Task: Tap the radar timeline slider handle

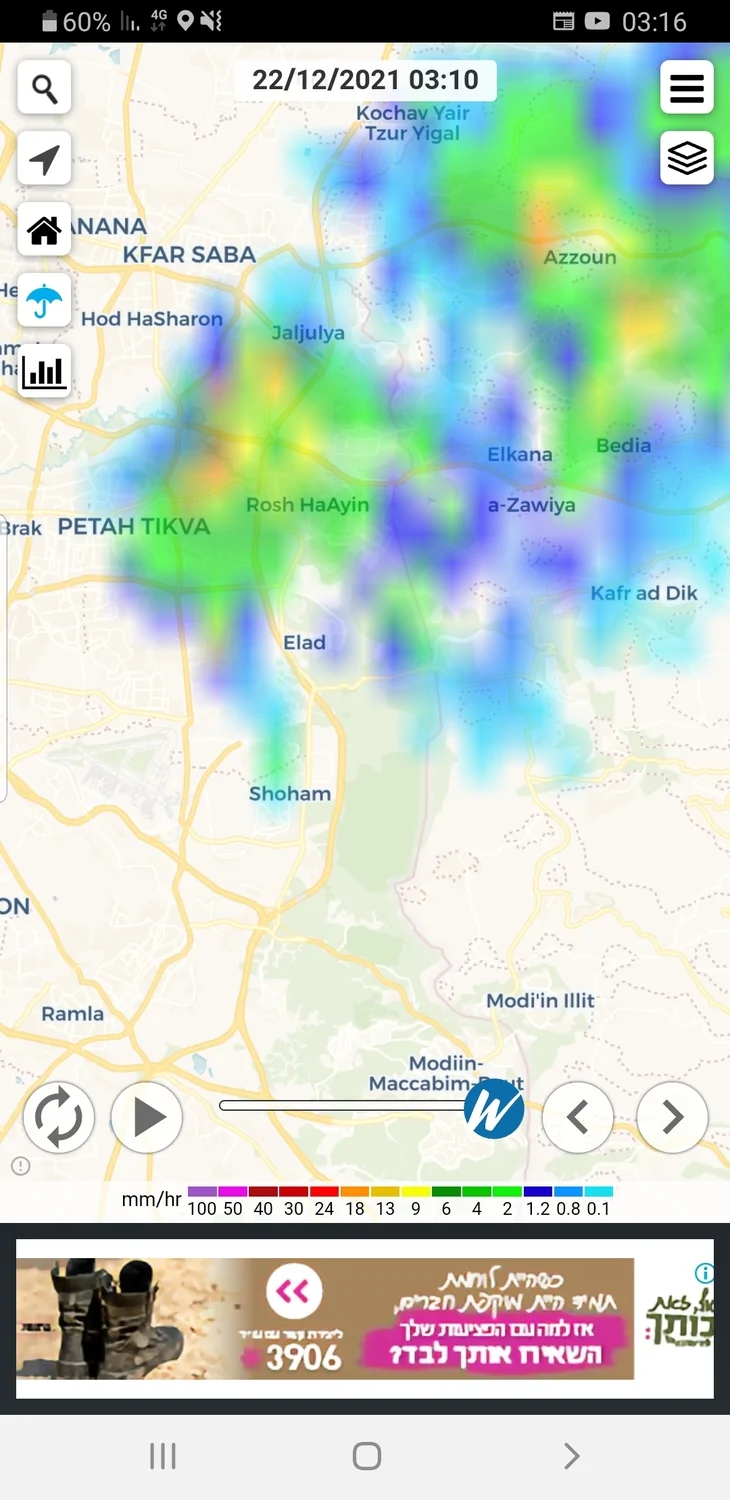Action: 494,1108
